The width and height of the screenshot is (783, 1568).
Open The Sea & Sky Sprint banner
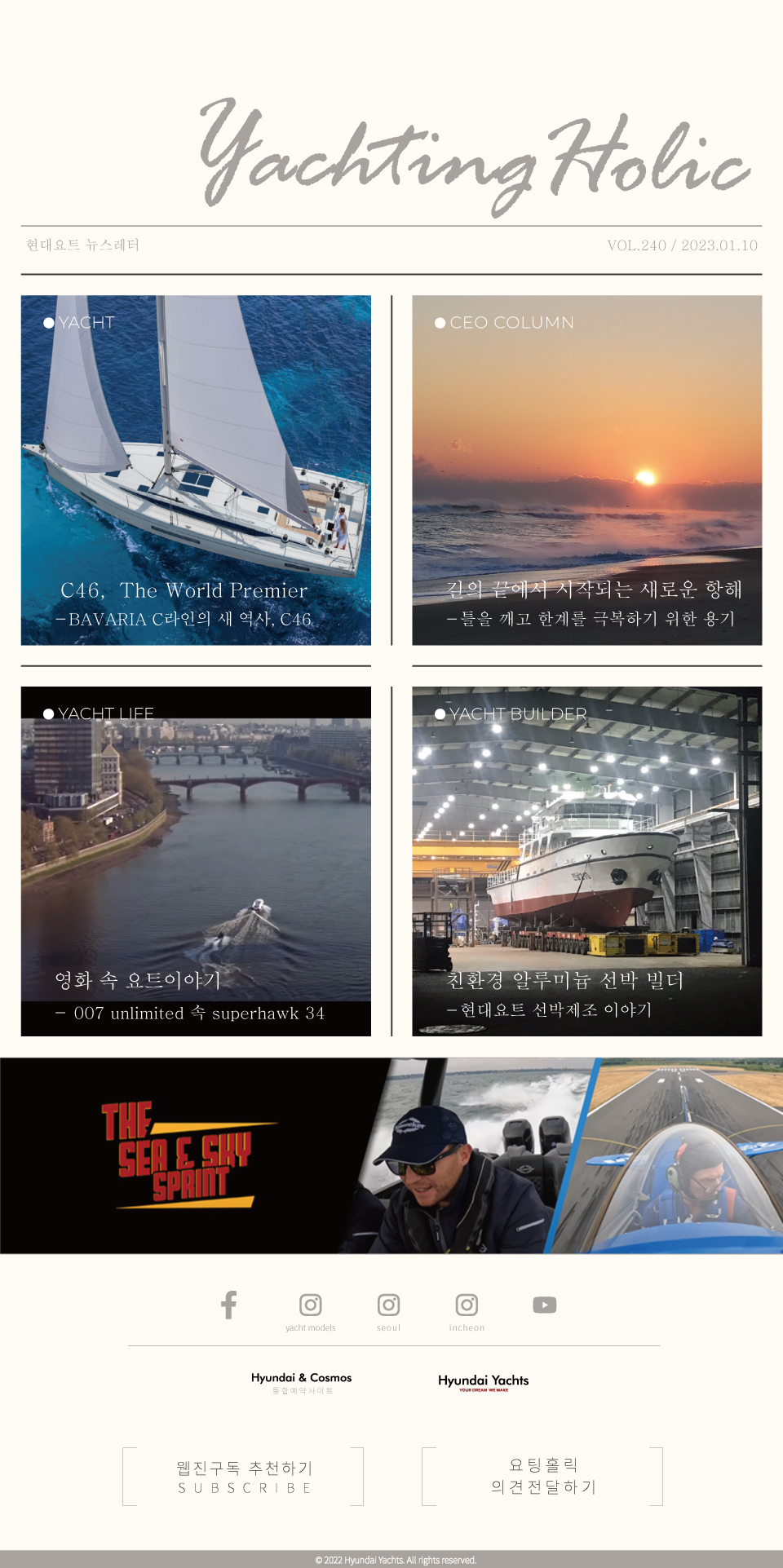(x=391, y=1155)
